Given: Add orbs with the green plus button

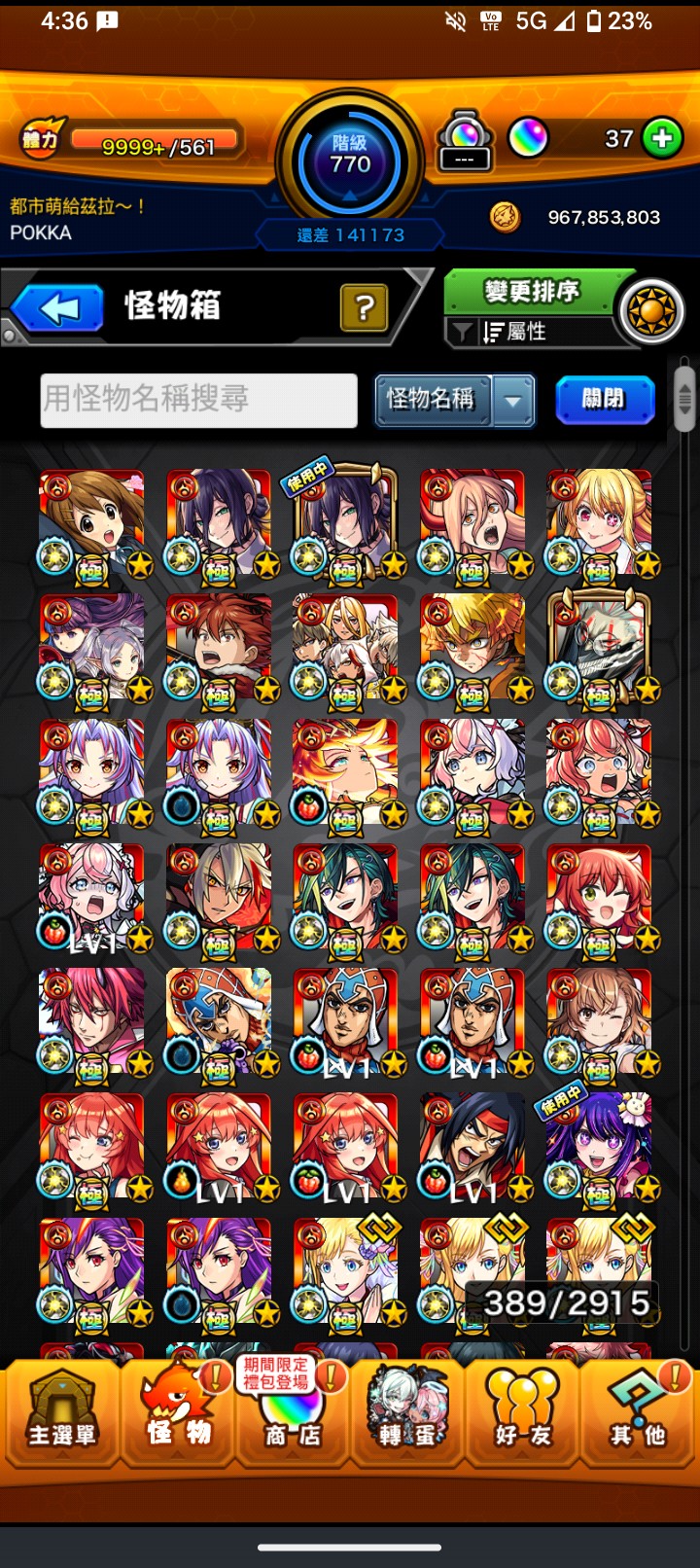Looking at the screenshot, I should point(662,138).
